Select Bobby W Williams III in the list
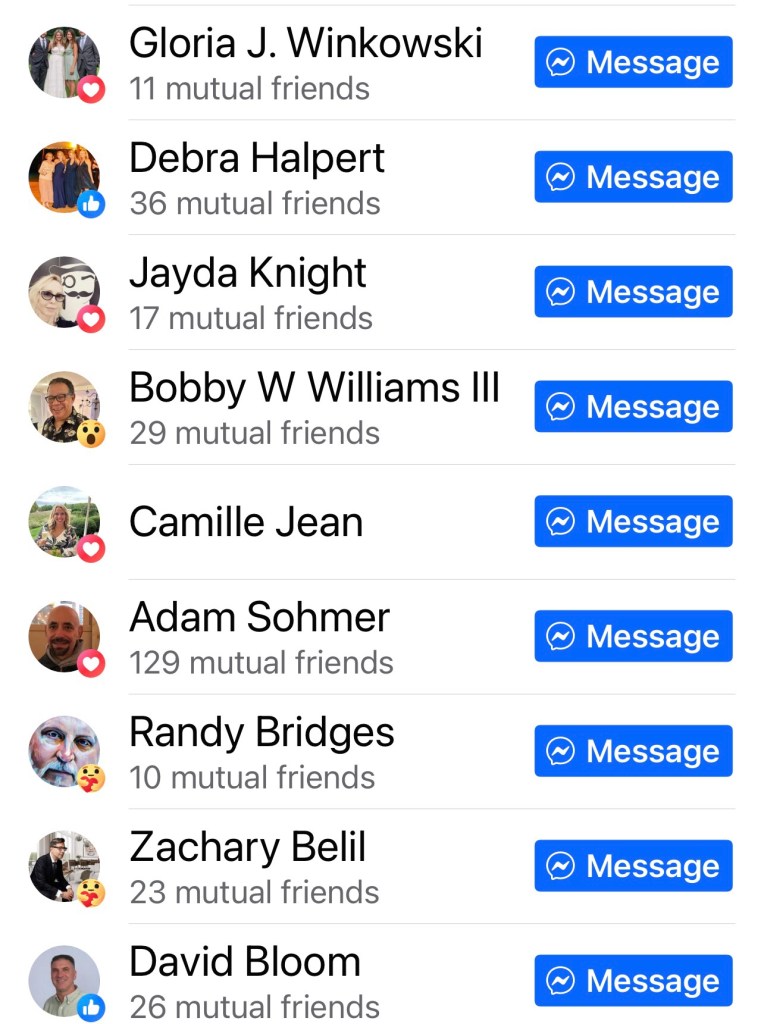The image size is (764, 1024). tap(314, 389)
